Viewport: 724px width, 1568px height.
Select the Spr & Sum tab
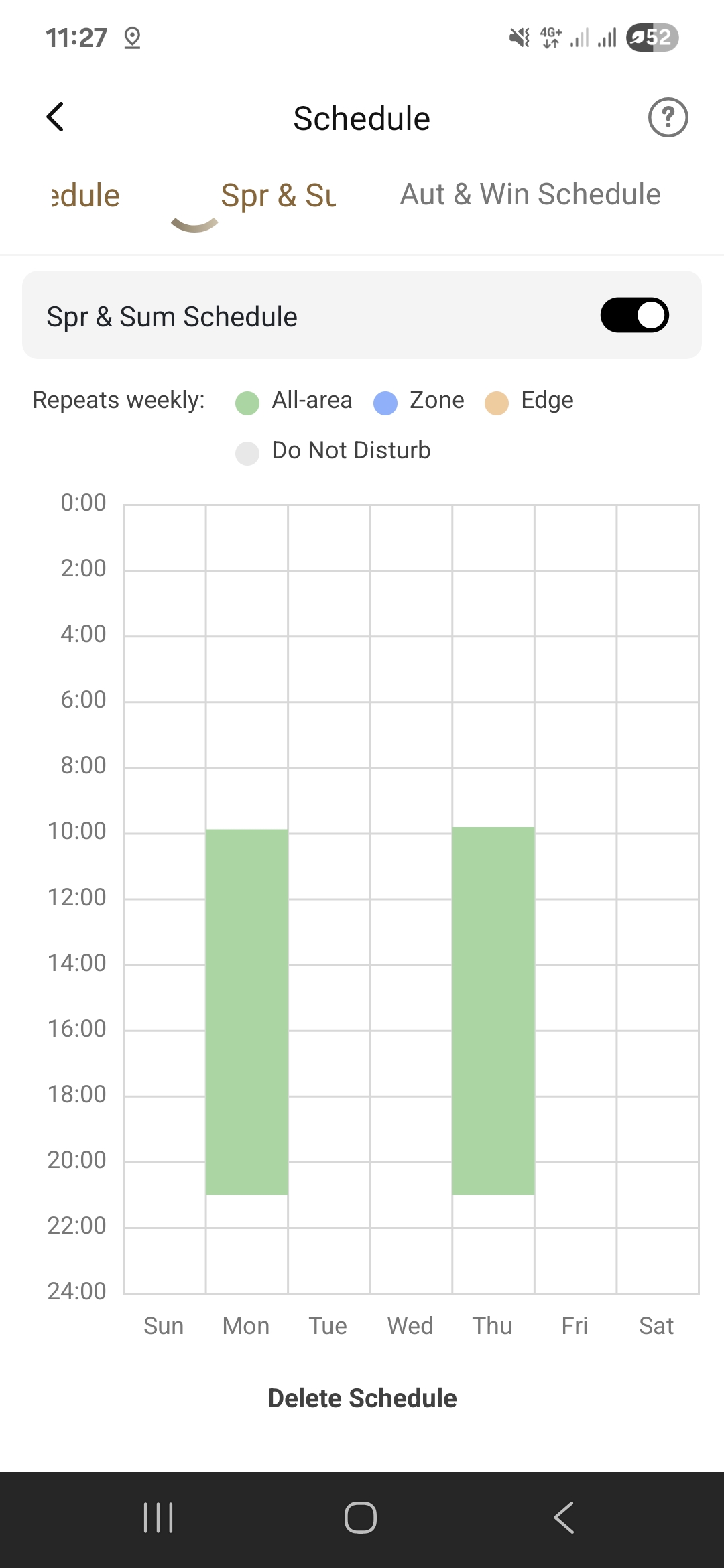pyautogui.click(x=278, y=196)
